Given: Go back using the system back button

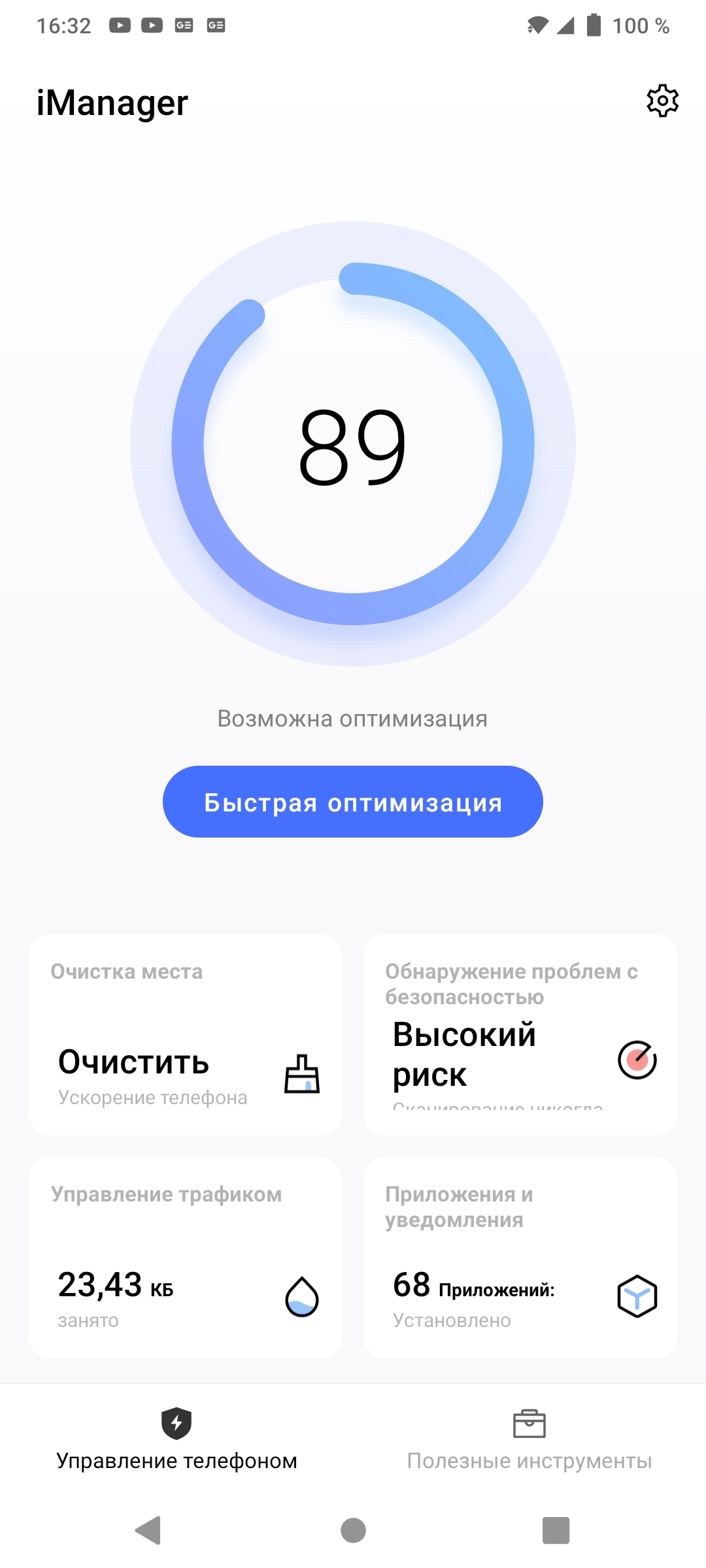Looking at the screenshot, I should [x=149, y=1530].
